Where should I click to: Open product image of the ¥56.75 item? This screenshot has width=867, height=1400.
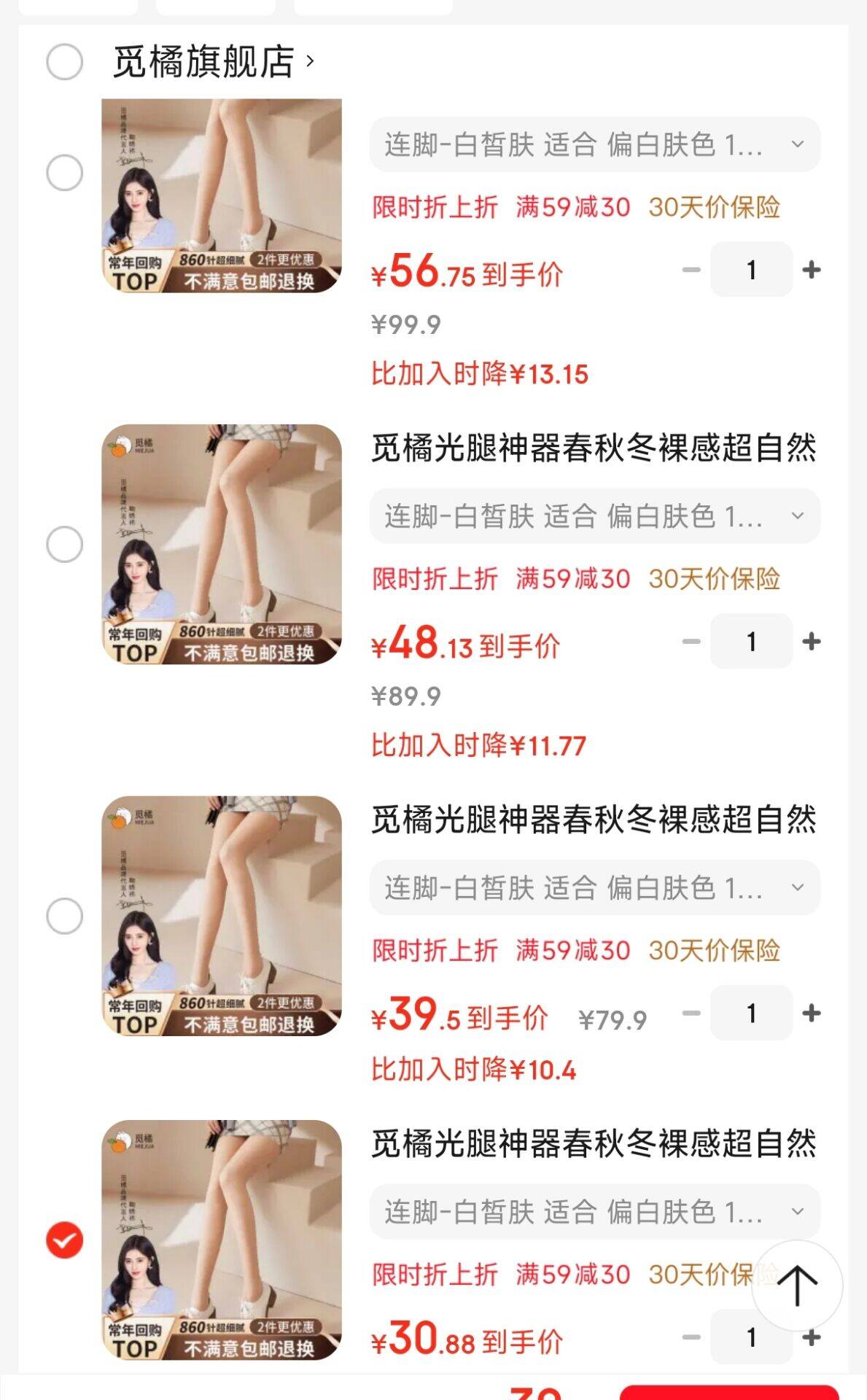222,195
